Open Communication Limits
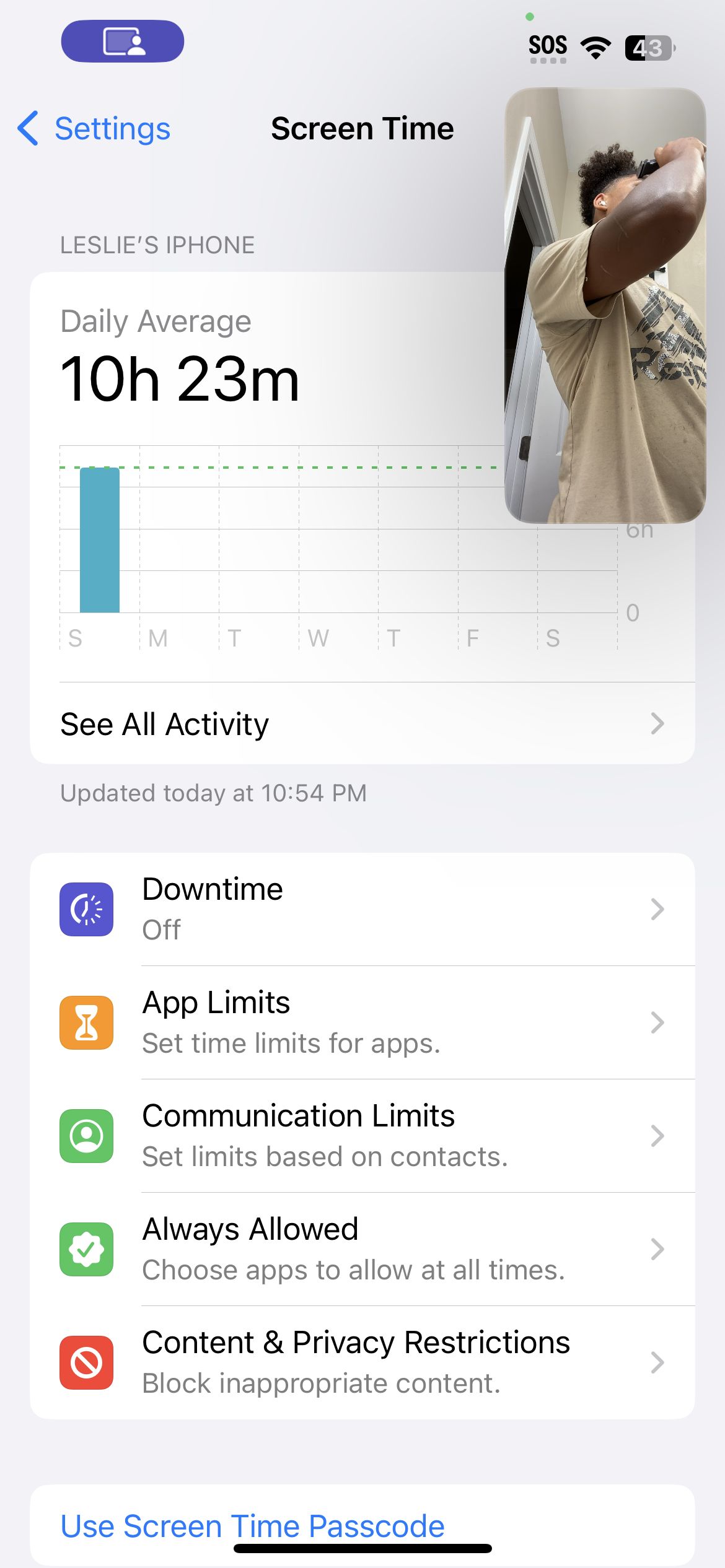Screen dimensions: 725x1568 [x=362, y=1135]
